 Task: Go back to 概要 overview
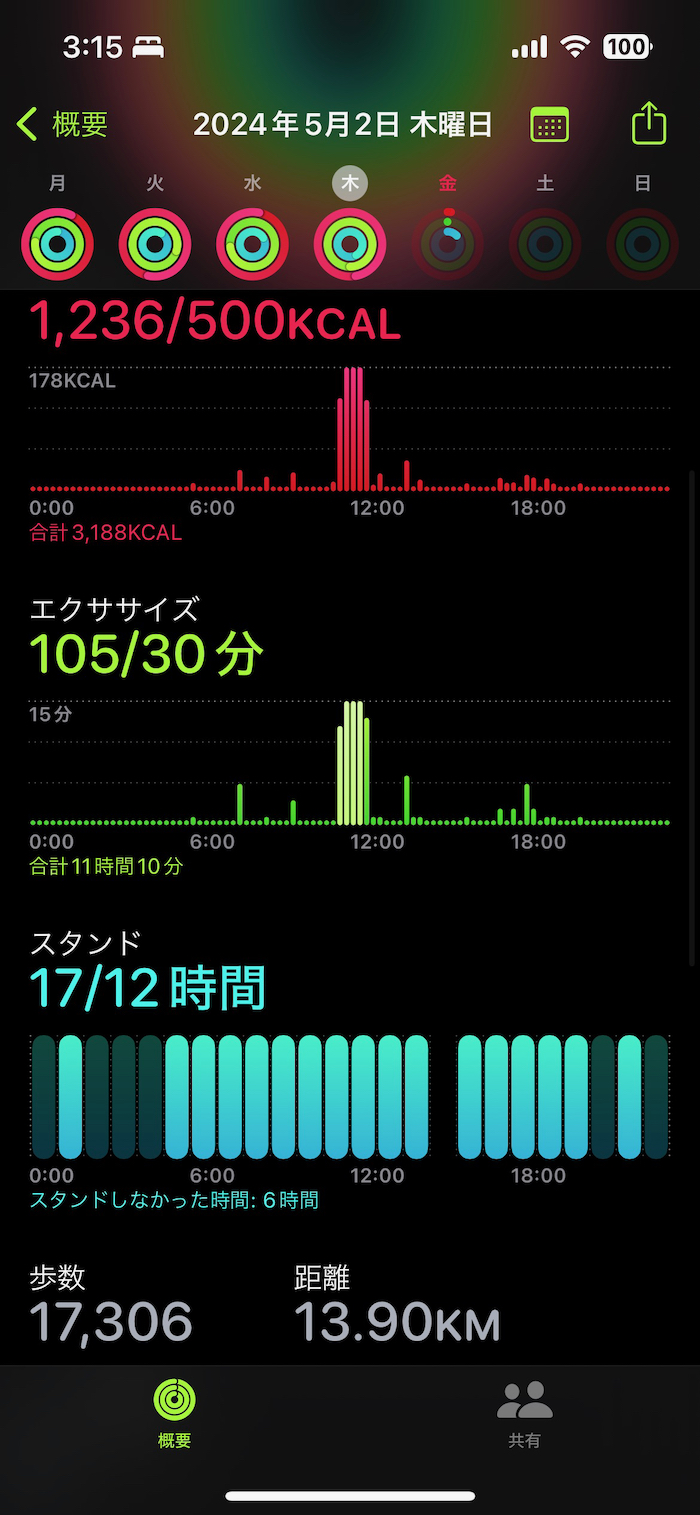pos(62,125)
